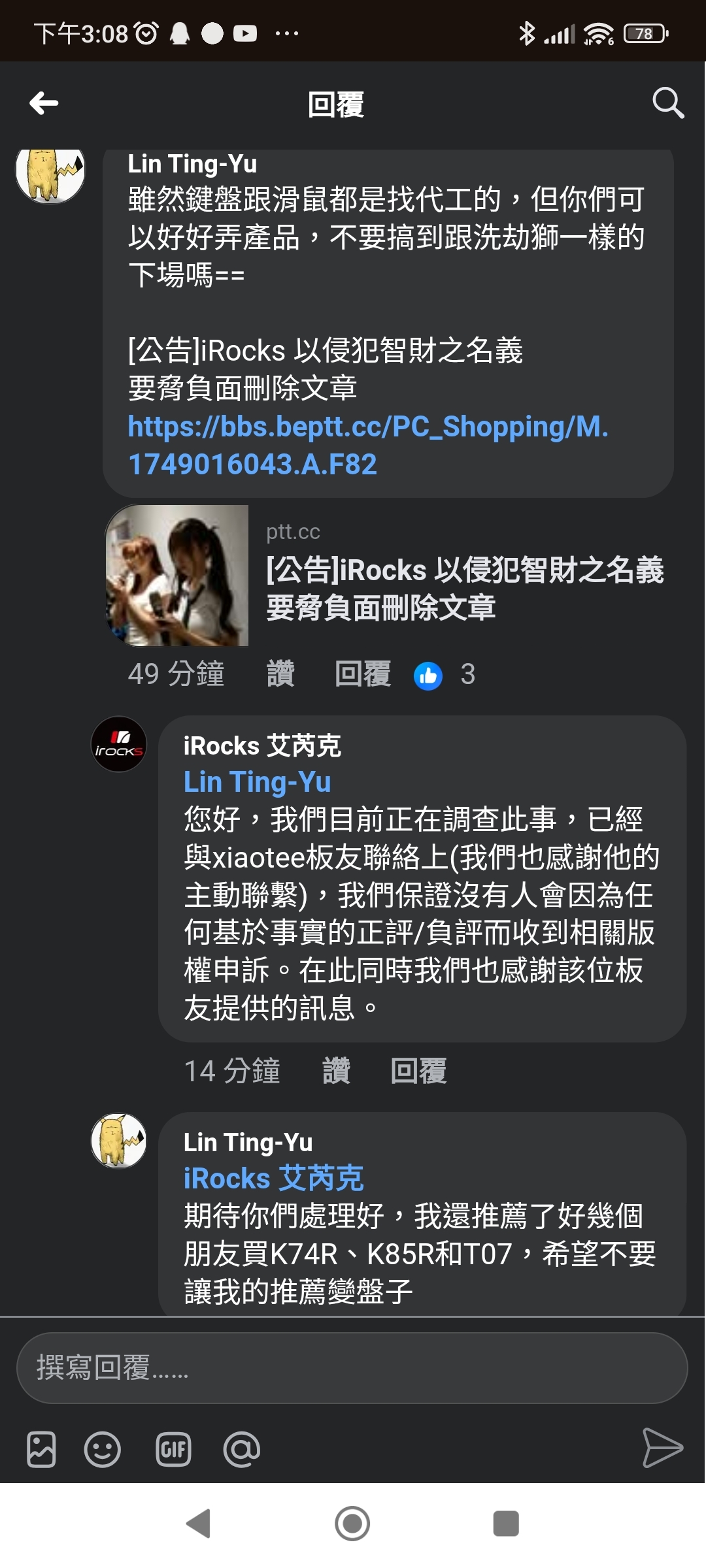The width and height of the screenshot is (706, 1568).
Task: Go back using the top-left arrow
Action: 44,103
